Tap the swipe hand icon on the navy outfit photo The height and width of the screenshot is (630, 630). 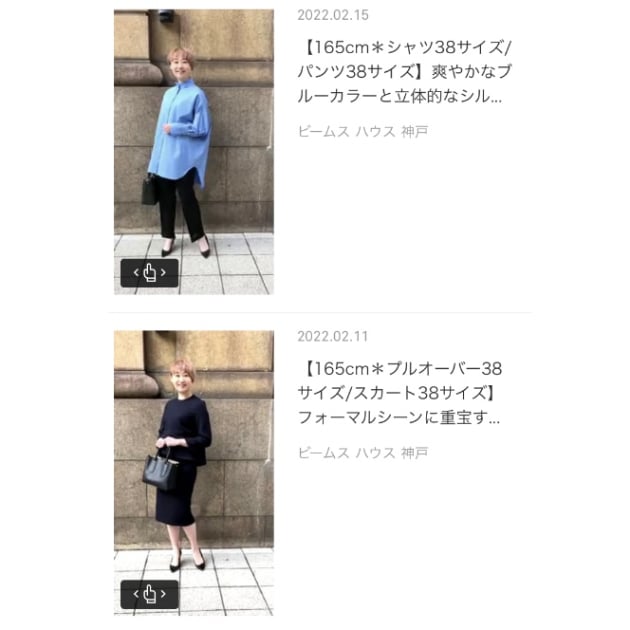[x=149, y=594]
